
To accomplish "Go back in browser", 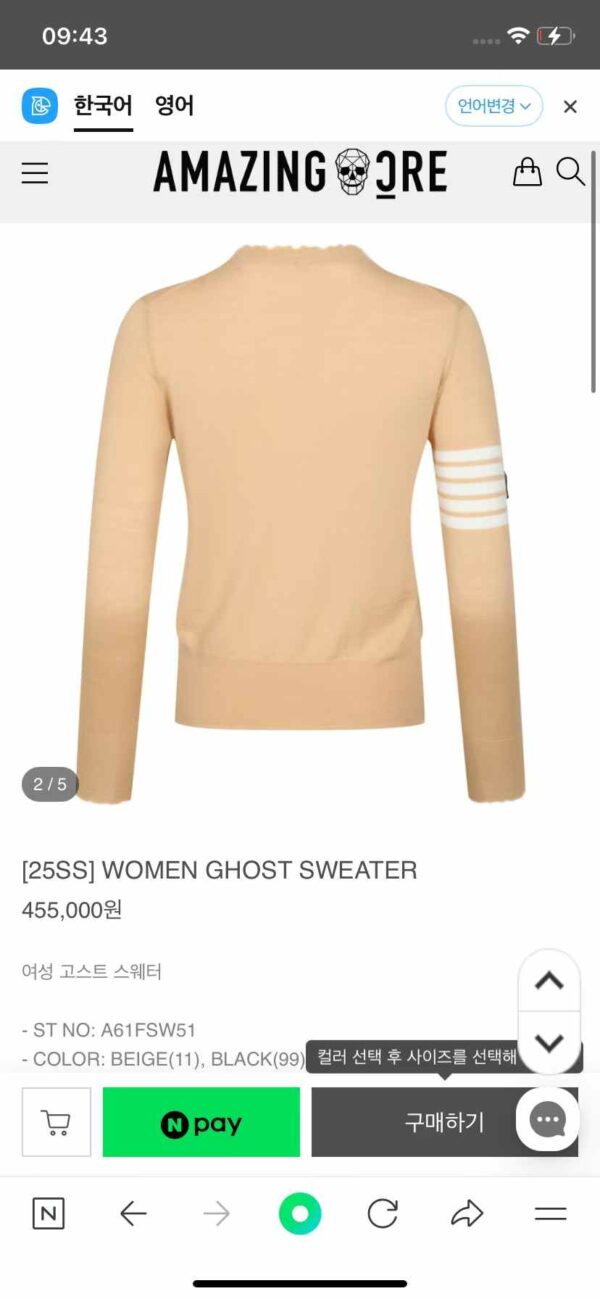I will pos(133,1214).
